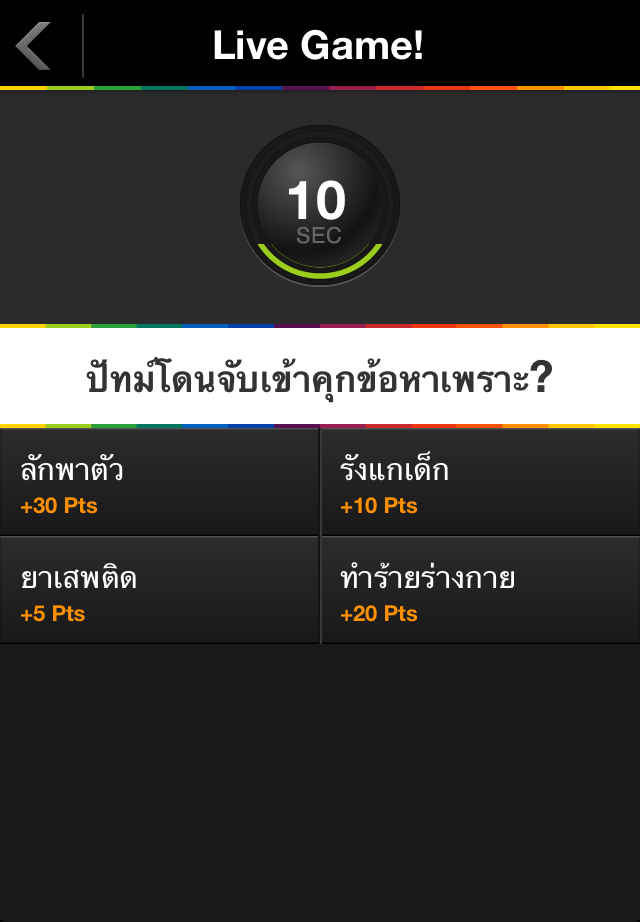640x922 pixels.
Task: Answer with ทำร้ายร่างกาย worth +20 Pts
Action: [480, 592]
